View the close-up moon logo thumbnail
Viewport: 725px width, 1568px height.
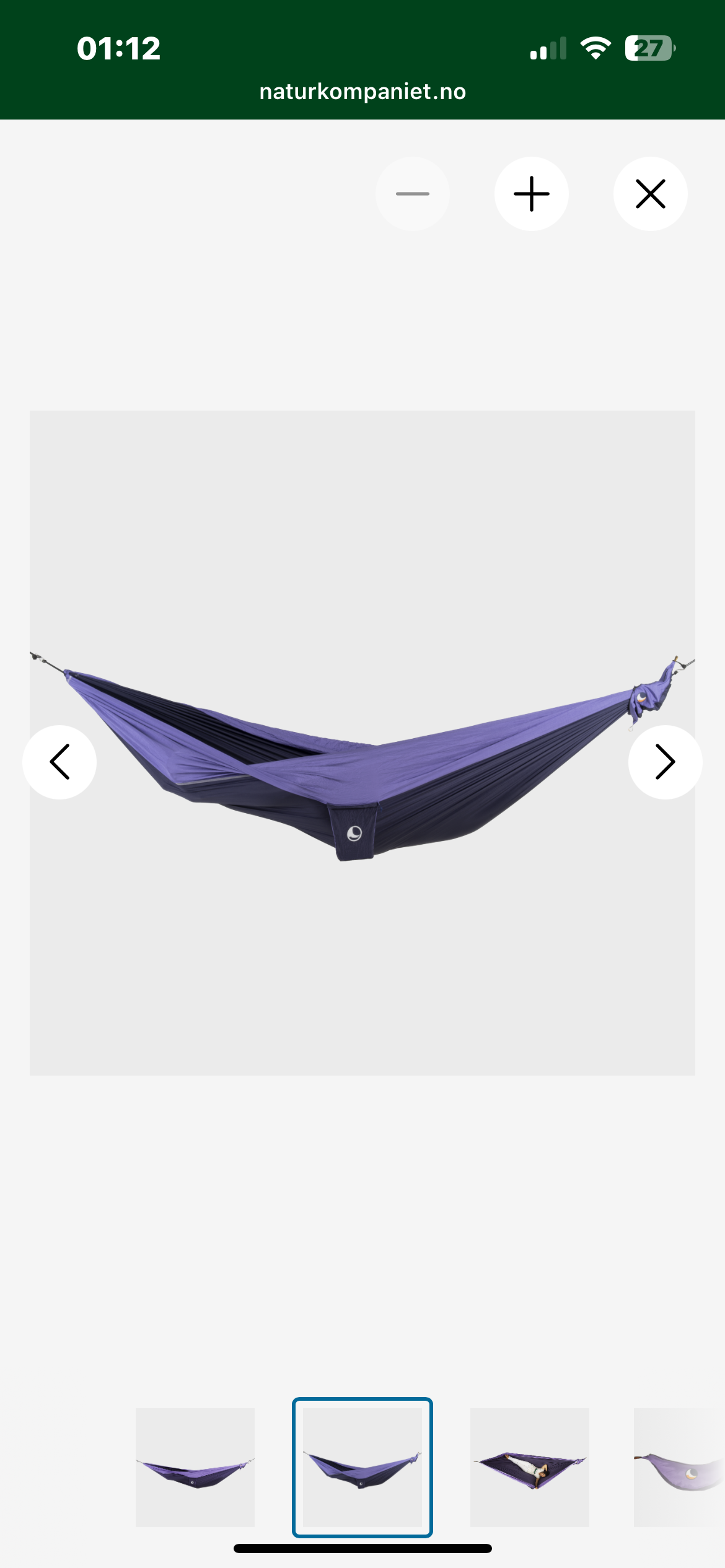(679, 1467)
